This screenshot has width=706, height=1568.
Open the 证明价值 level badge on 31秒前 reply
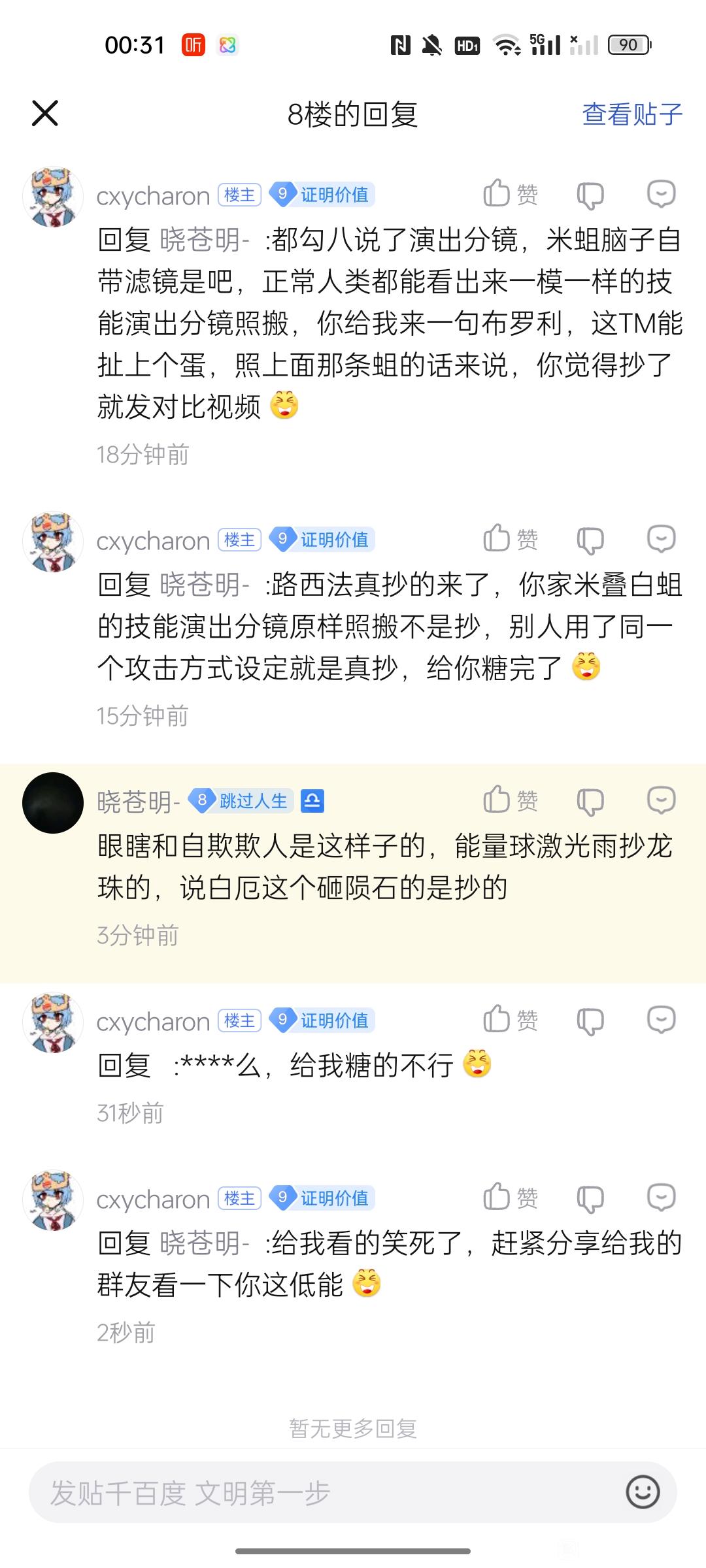click(322, 1020)
